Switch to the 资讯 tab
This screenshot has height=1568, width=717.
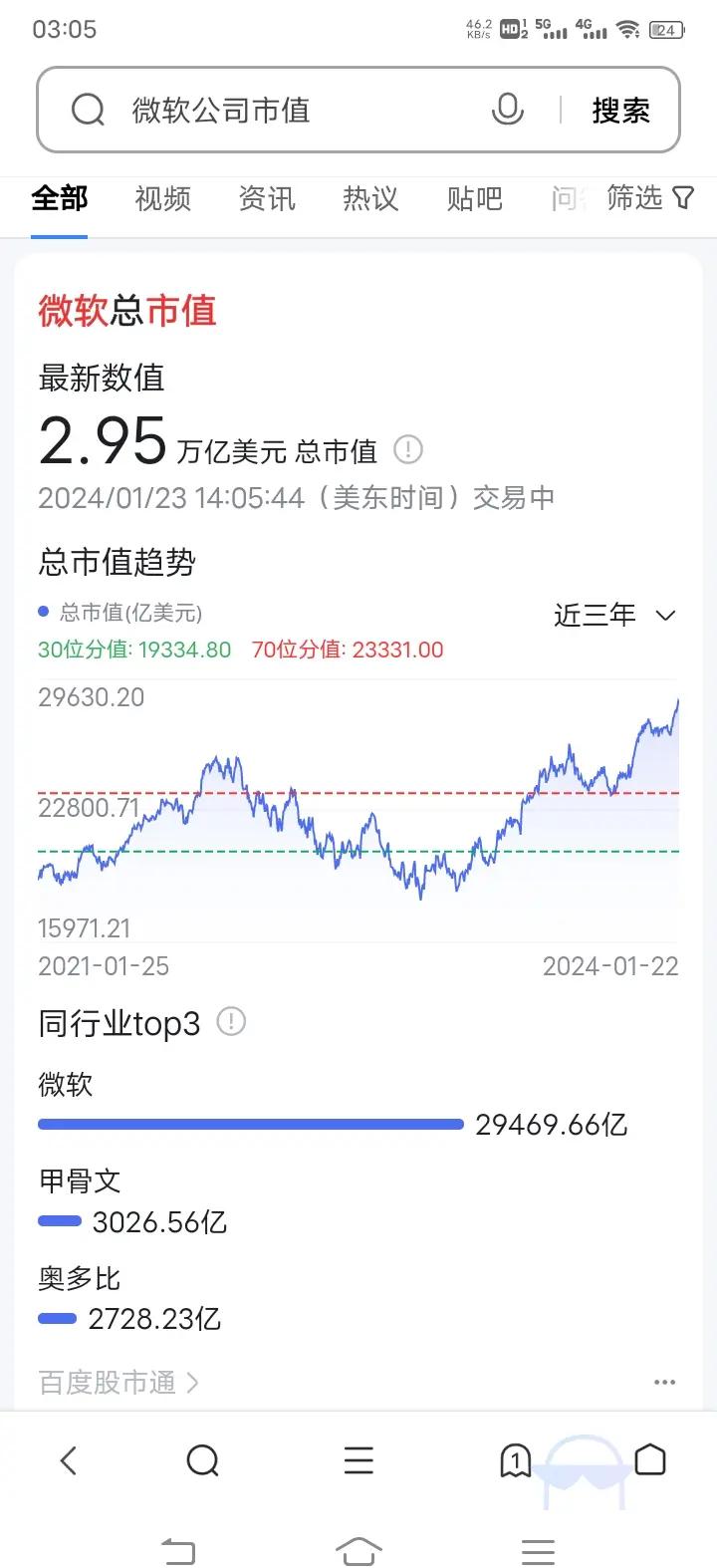pos(266,199)
